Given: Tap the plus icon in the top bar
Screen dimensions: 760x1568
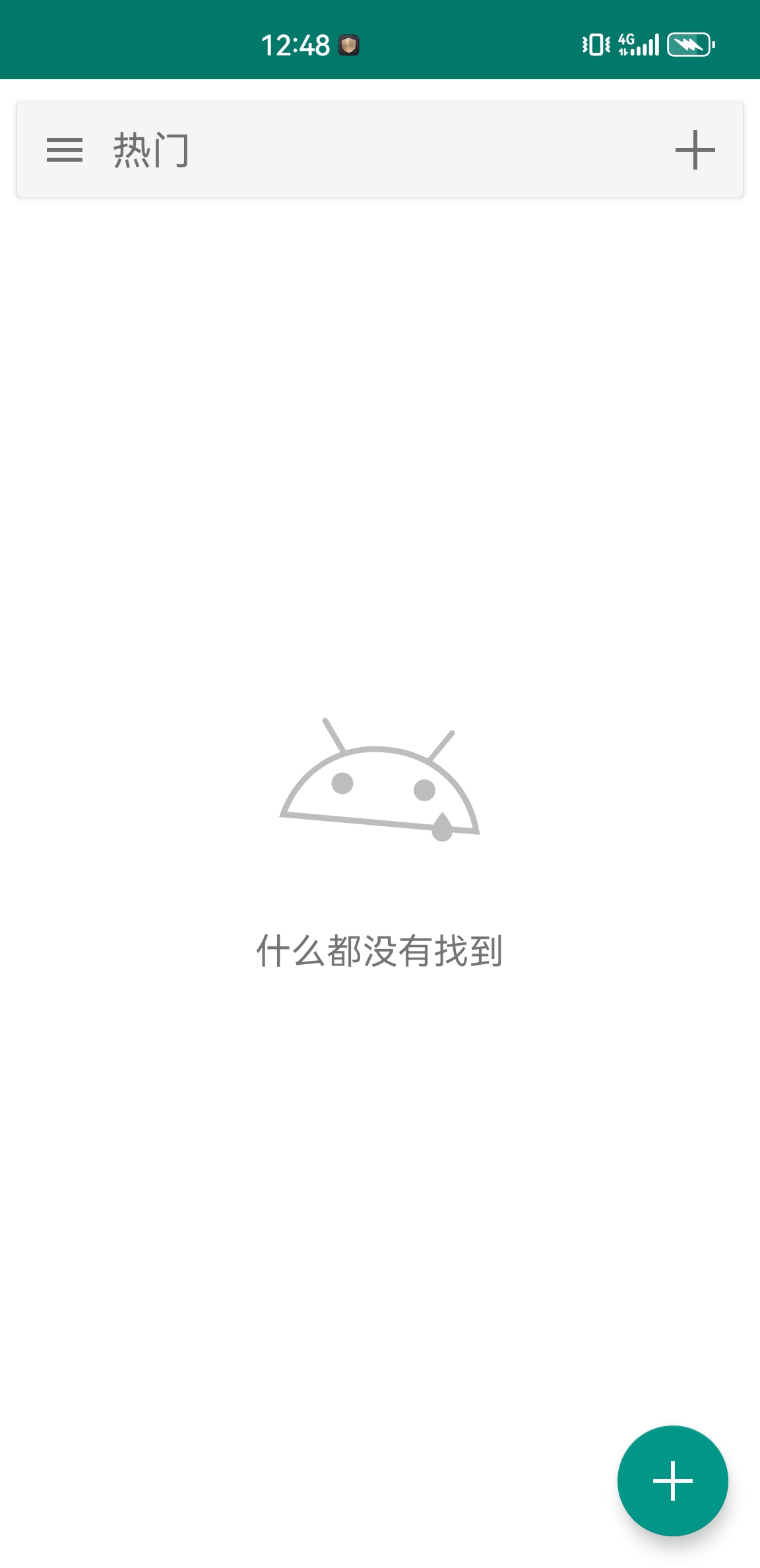Looking at the screenshot, I should (x=695, y=150).
